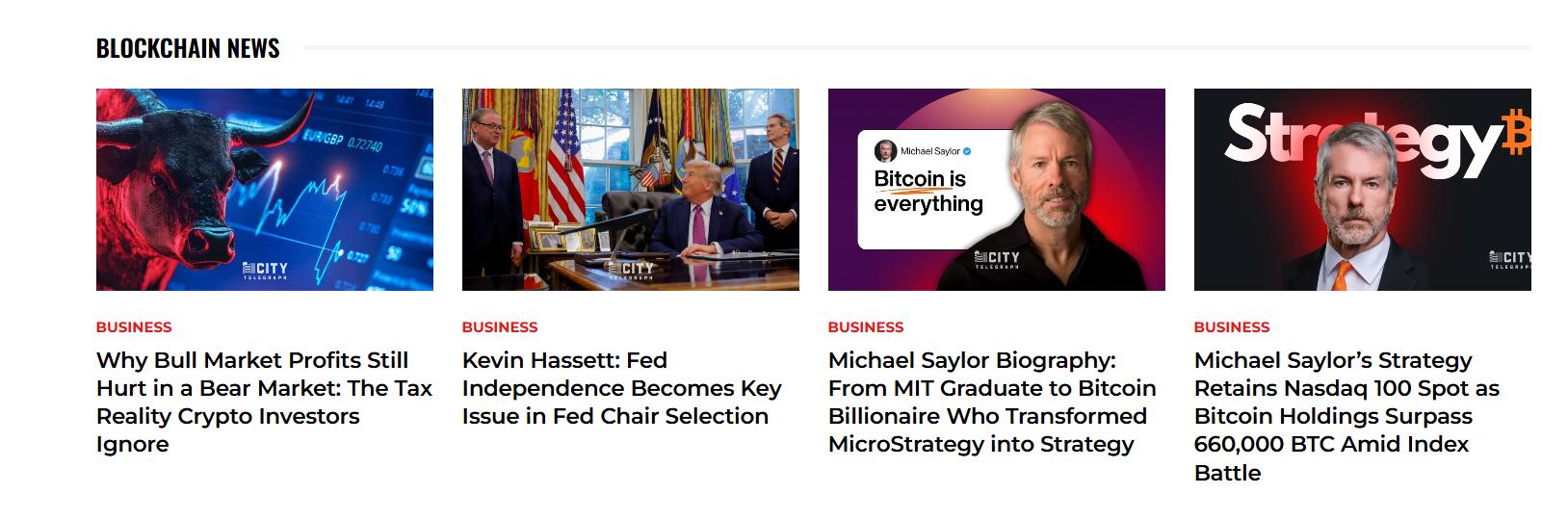Open the 'Bitcoin is everything' Saylor thumbnail
Screen dimensions: 1568x520
point(996,190)
